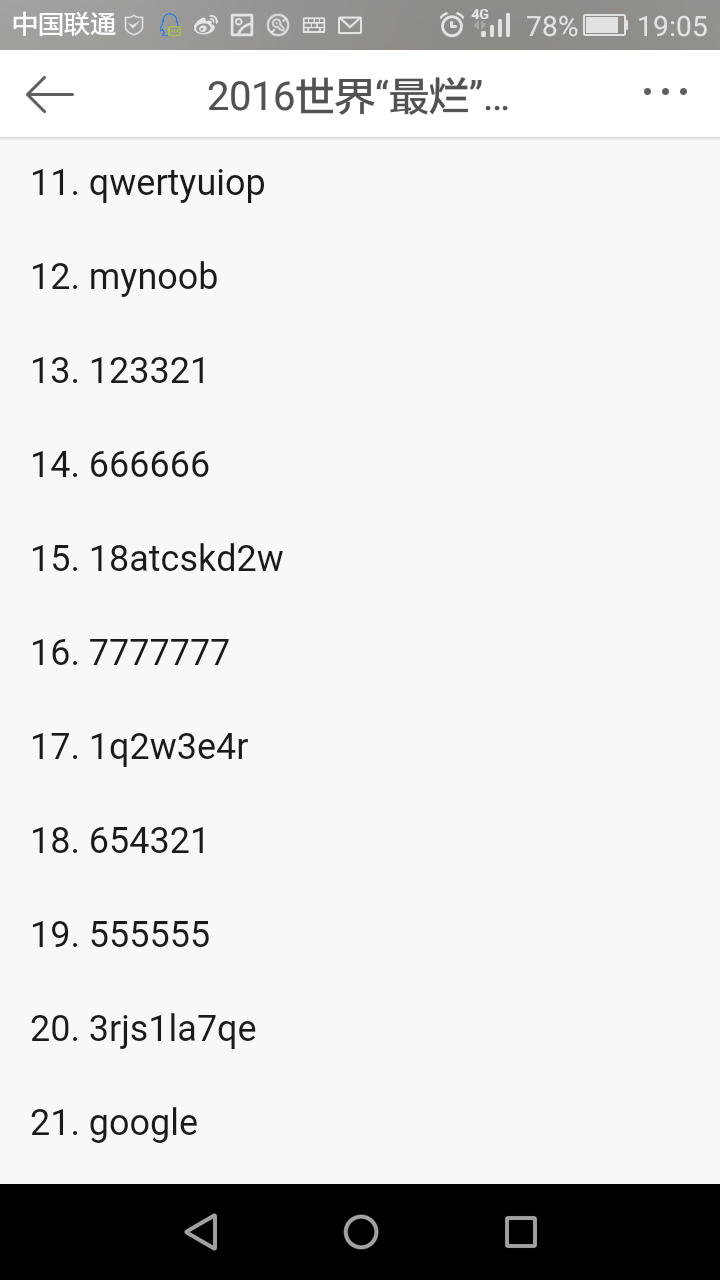Viewport: 720px width, 1280px height.
Task: Tap the keyboard notification icon
Action: pyautogui.click(x=314, y=22)
